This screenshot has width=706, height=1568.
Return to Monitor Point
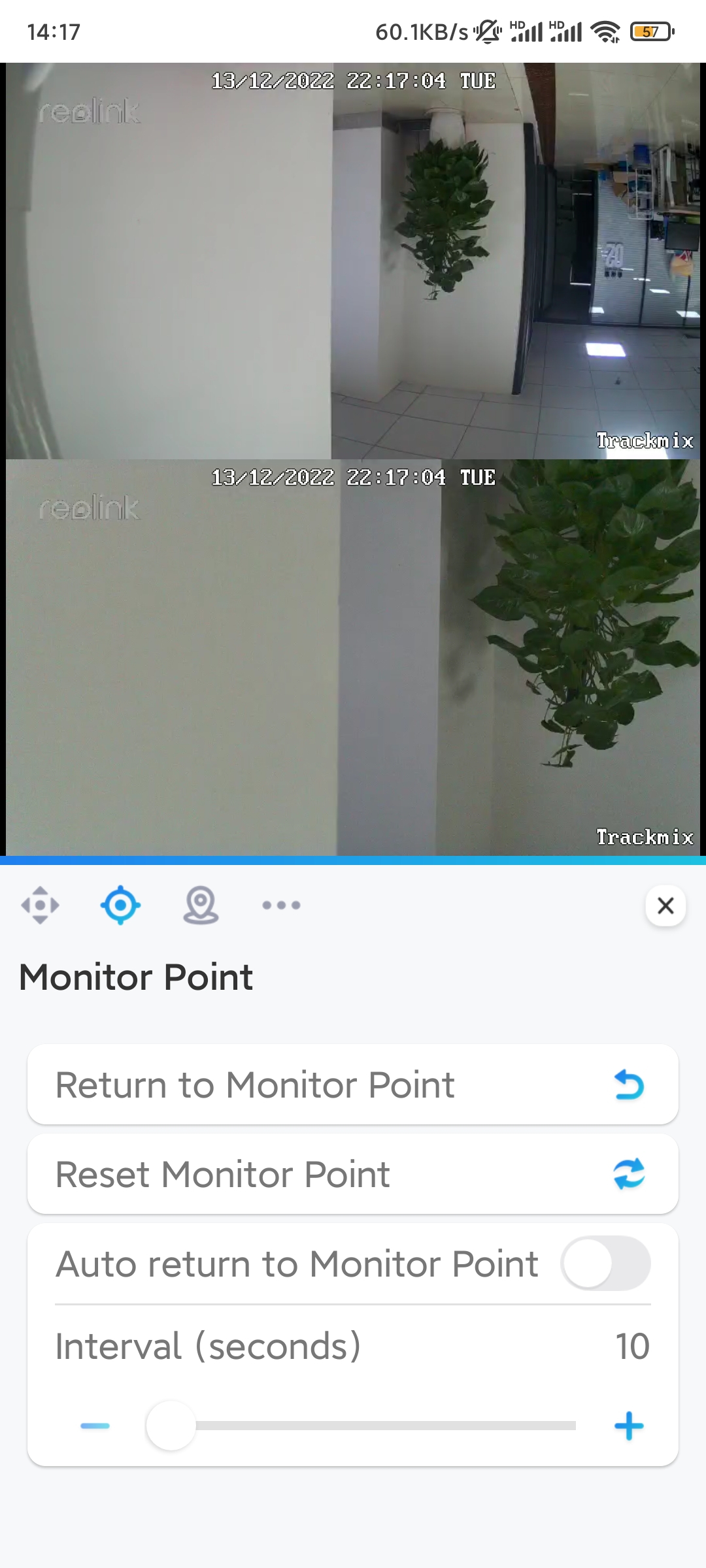(x=353, y=1085)
